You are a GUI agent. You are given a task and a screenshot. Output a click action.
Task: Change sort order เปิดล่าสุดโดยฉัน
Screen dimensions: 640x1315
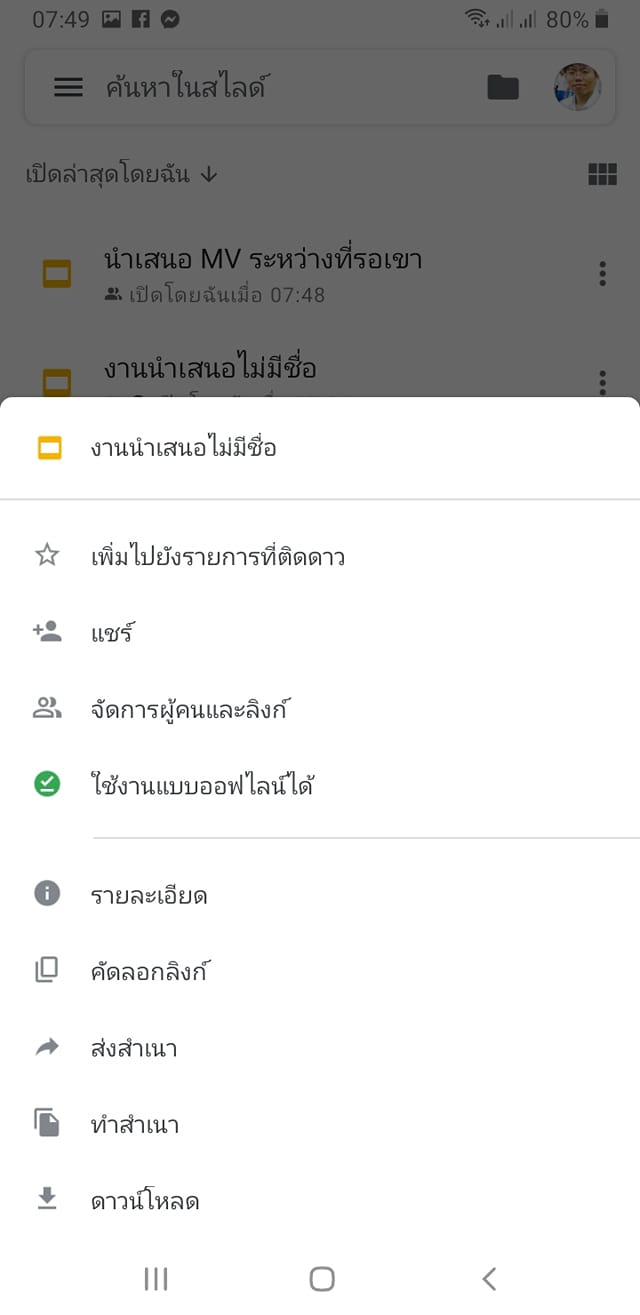pyautogui.click(x=121, y=175)
